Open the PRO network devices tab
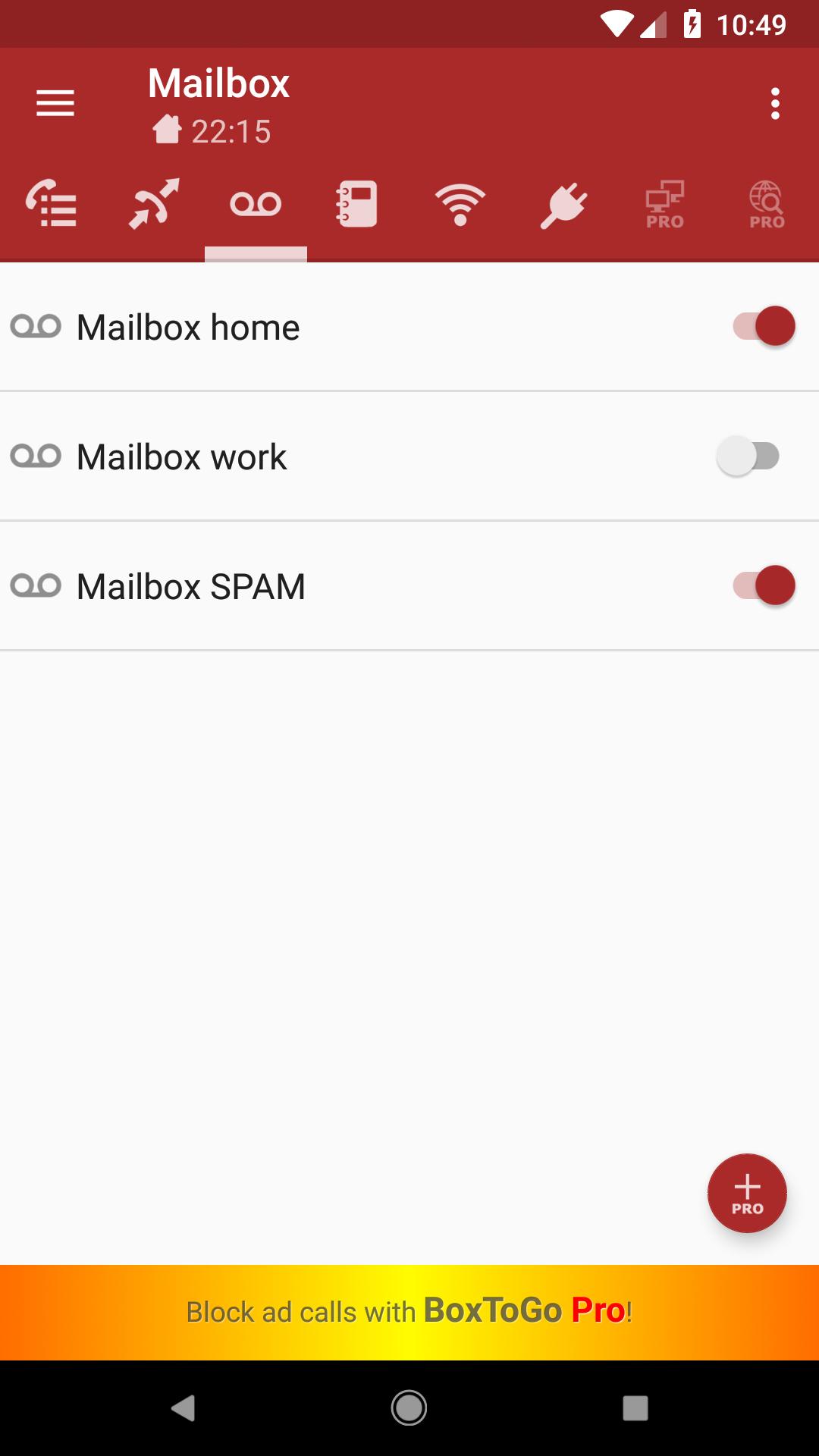Viewport: 819px width, 1456px height. (x=664, y=203)
